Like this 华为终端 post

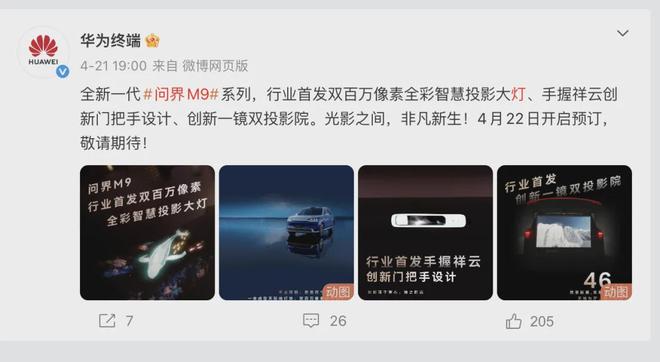tap(530, 322)
